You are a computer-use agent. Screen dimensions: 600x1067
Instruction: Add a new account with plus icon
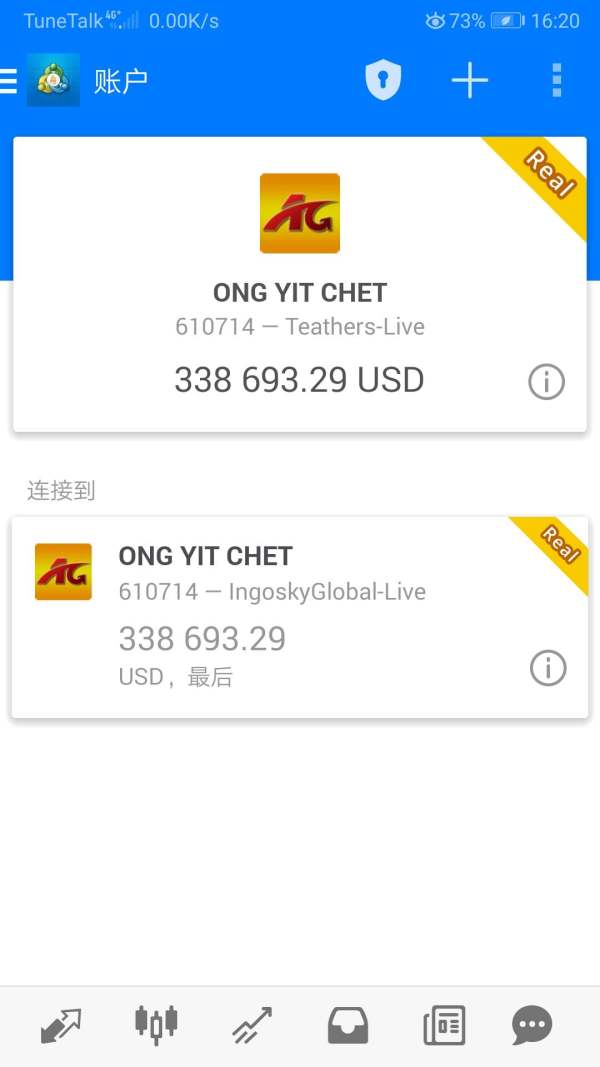(469, 80)
